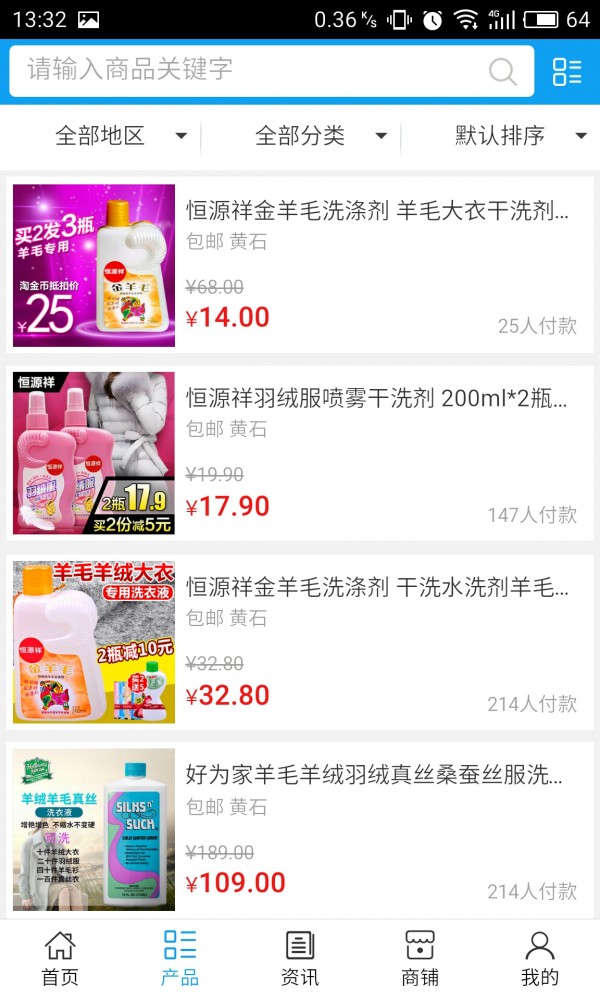
Task: Open the 商铺 shops tab
Action: (x=420, y=958)
